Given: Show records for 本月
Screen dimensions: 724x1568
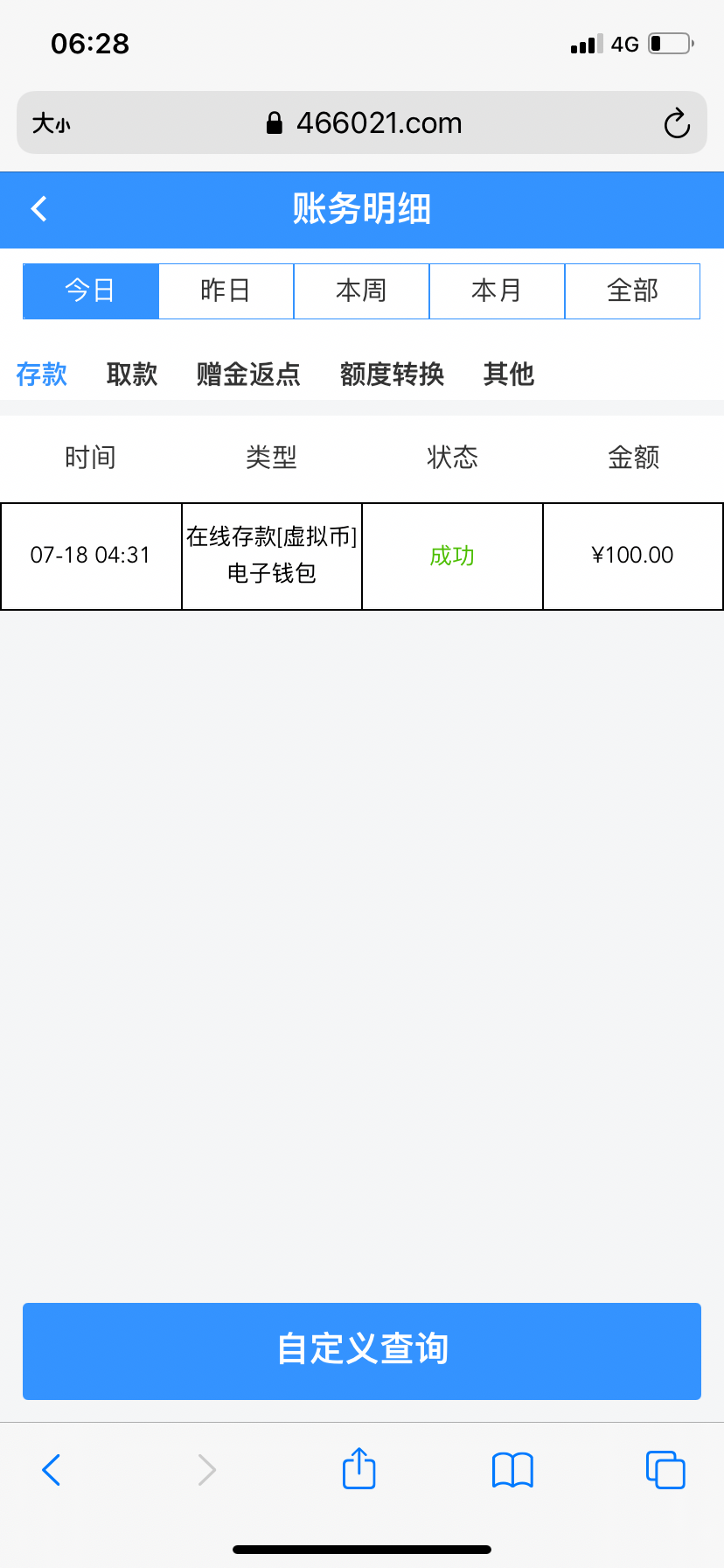Looking at the screenshot, I should click(497, 290).
